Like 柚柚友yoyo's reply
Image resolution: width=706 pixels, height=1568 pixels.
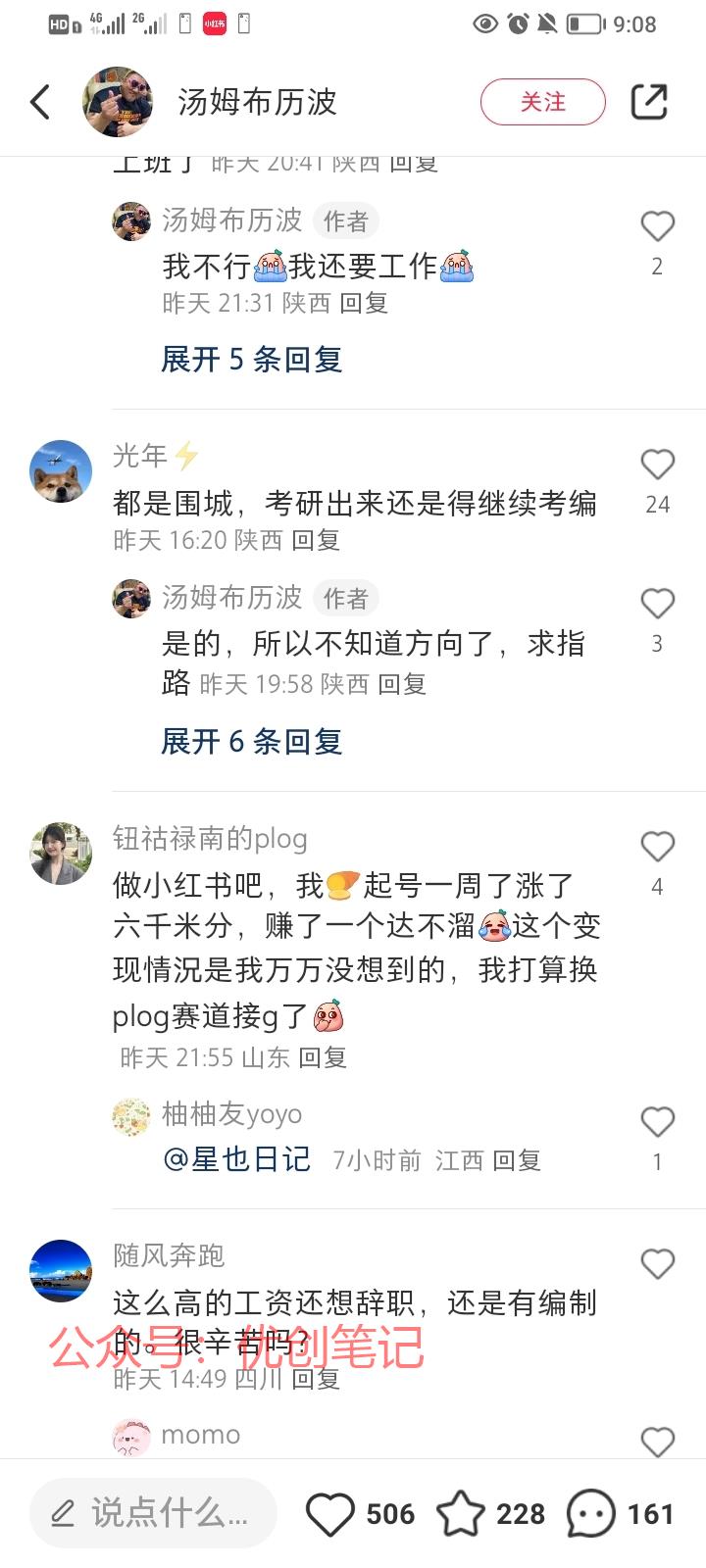point(657,1123)
